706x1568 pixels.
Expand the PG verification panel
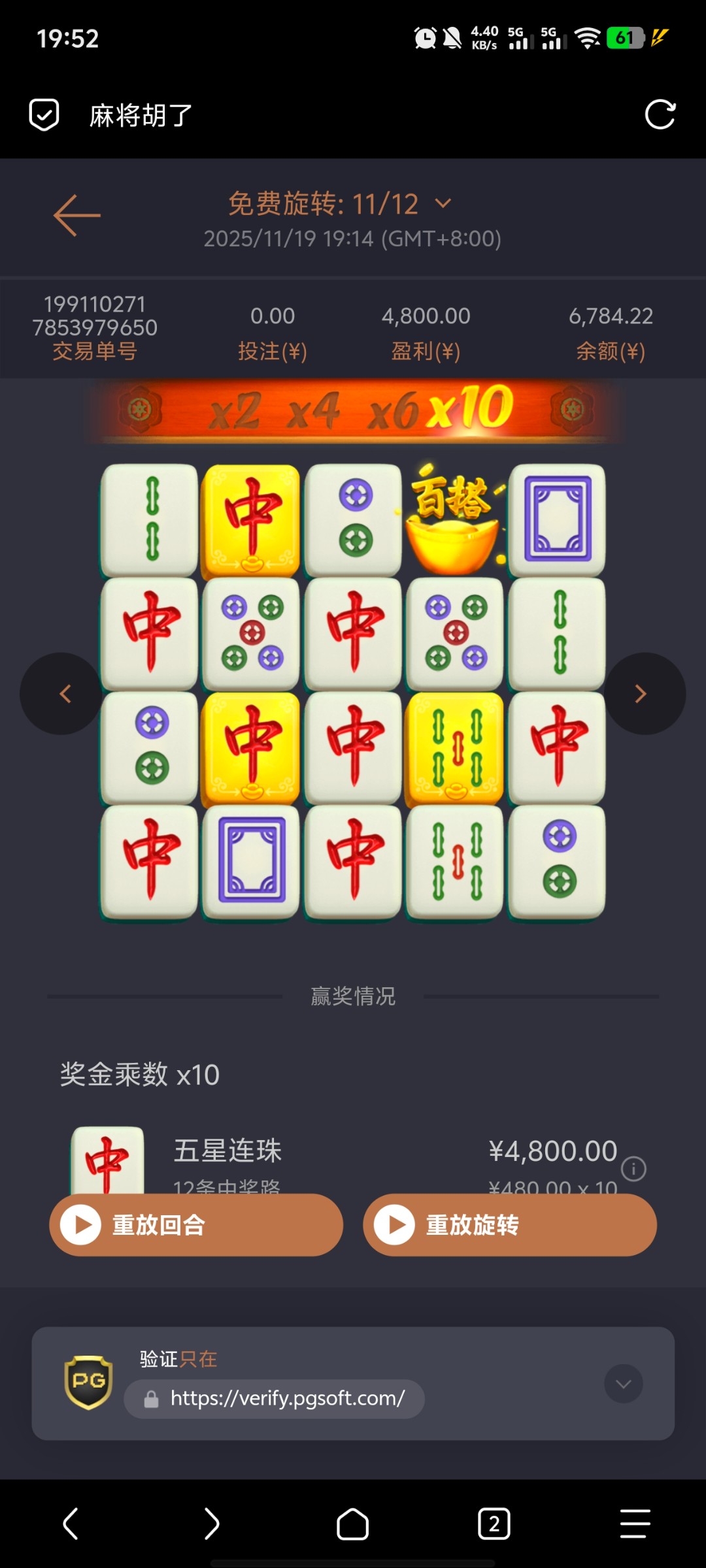click(623, 1384)
